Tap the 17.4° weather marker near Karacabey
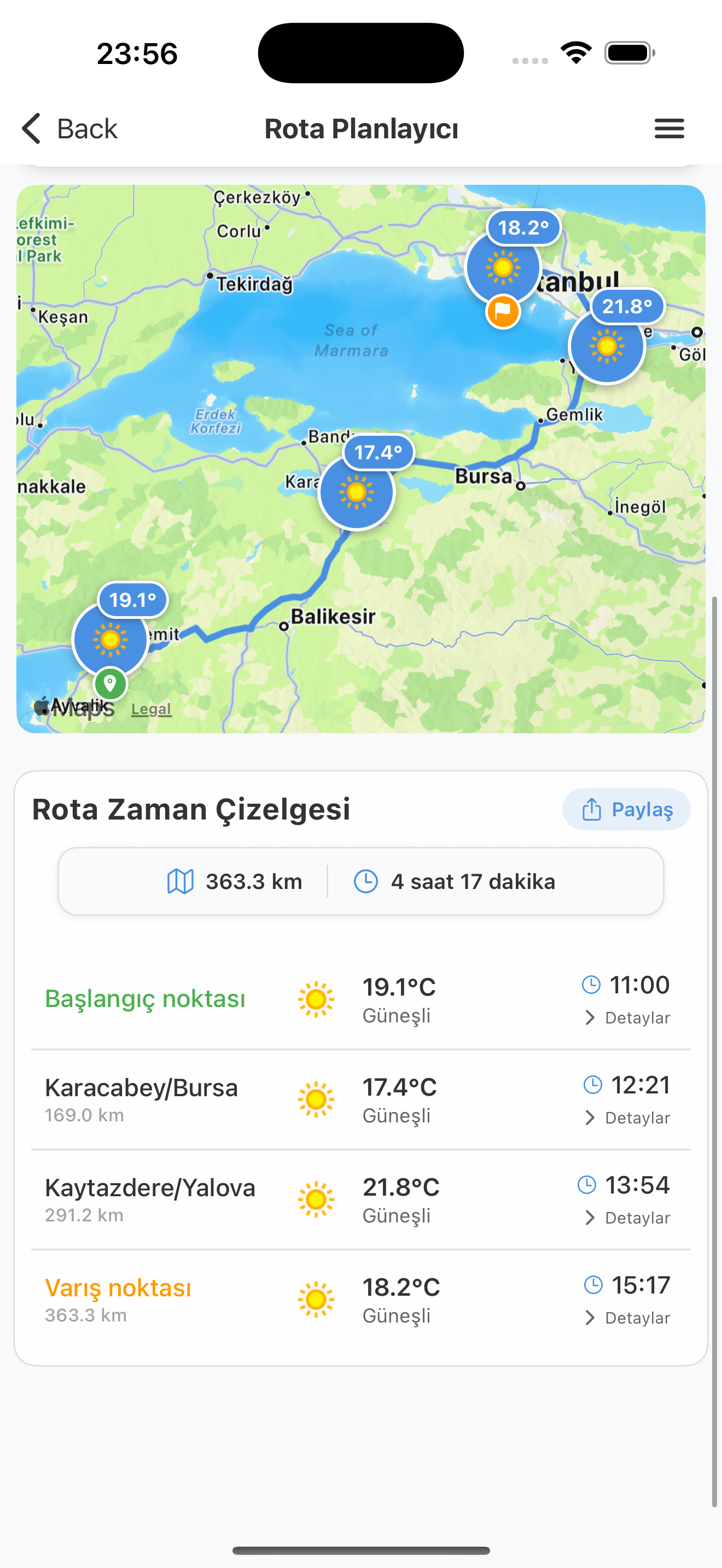 coord(357,493)
